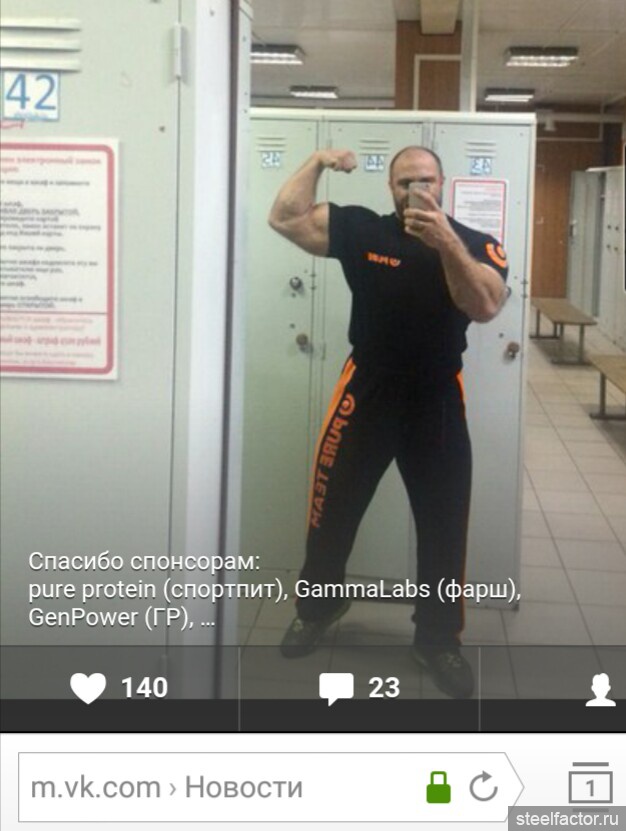Like the photo with 140 likes
Image resolution: width=626 pixels, height=831 pixels.
click(118, 688)
